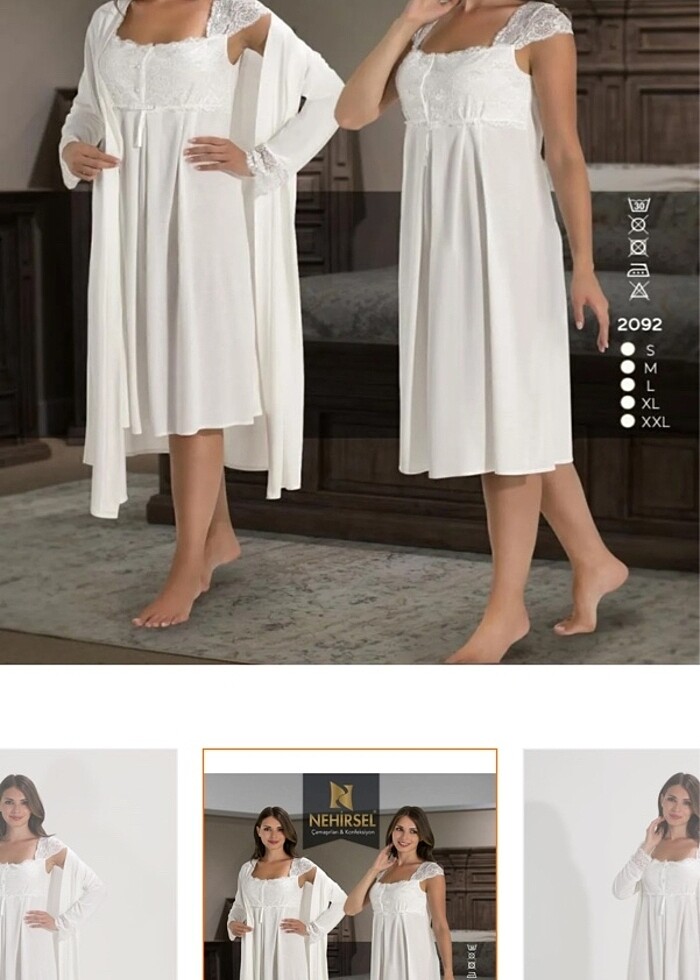Screen dimensions: 700x980
Task: Show the robe thumbnail on white background
Action: pyautogui.click(x=88, y=865)
